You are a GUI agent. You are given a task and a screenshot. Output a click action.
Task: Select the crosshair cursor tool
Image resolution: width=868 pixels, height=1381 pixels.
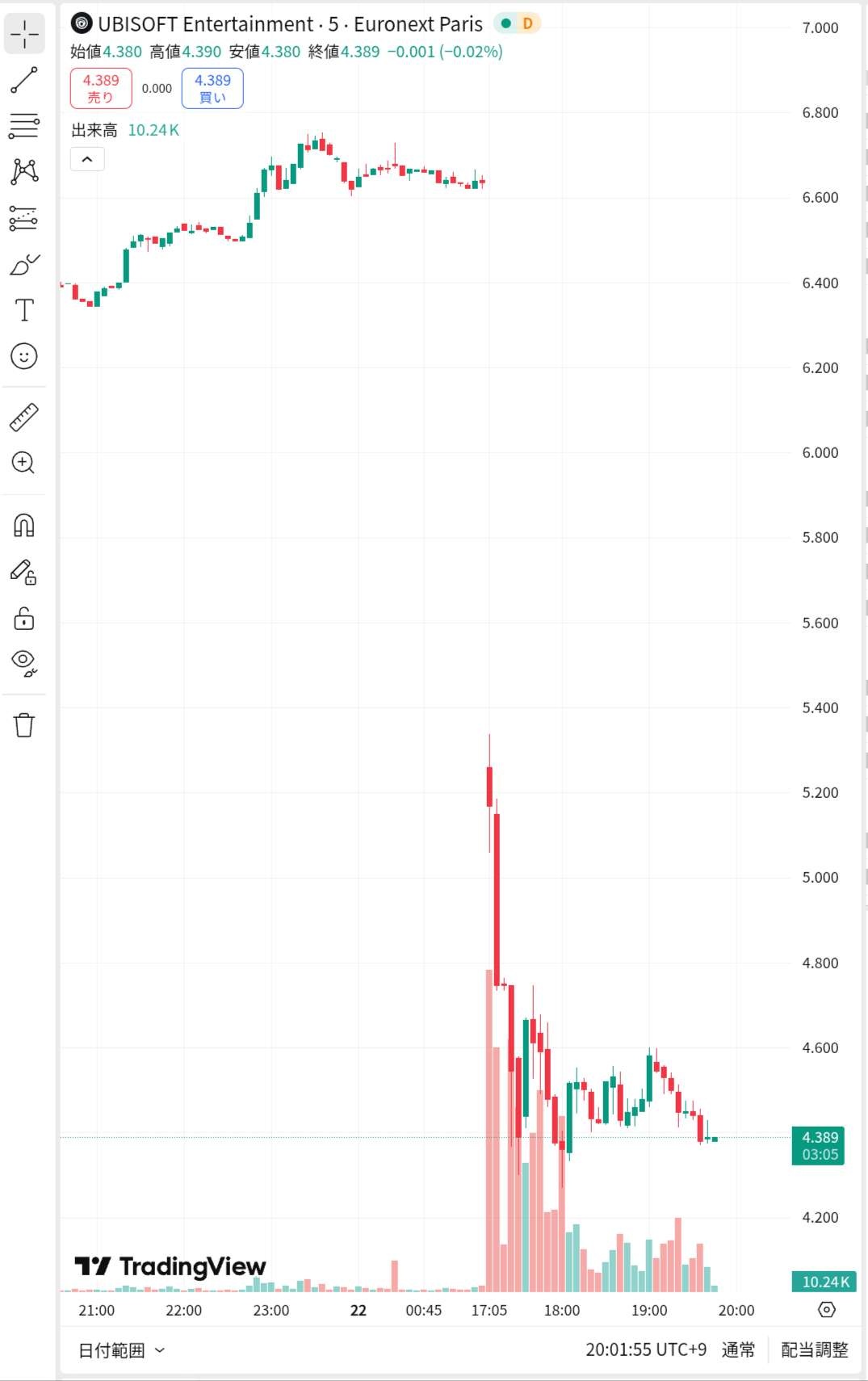pos(24,34)
